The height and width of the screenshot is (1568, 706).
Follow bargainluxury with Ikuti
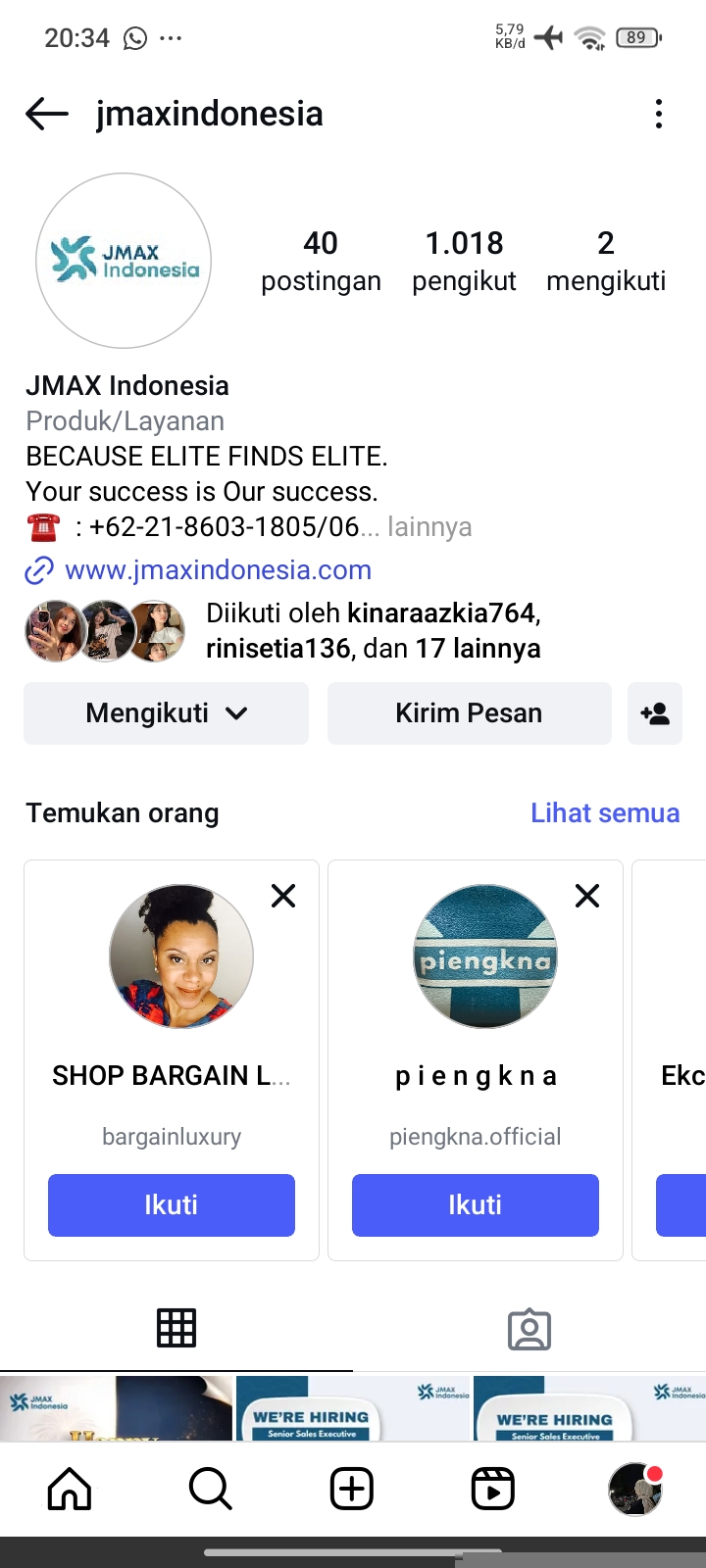click(172, 1205)
